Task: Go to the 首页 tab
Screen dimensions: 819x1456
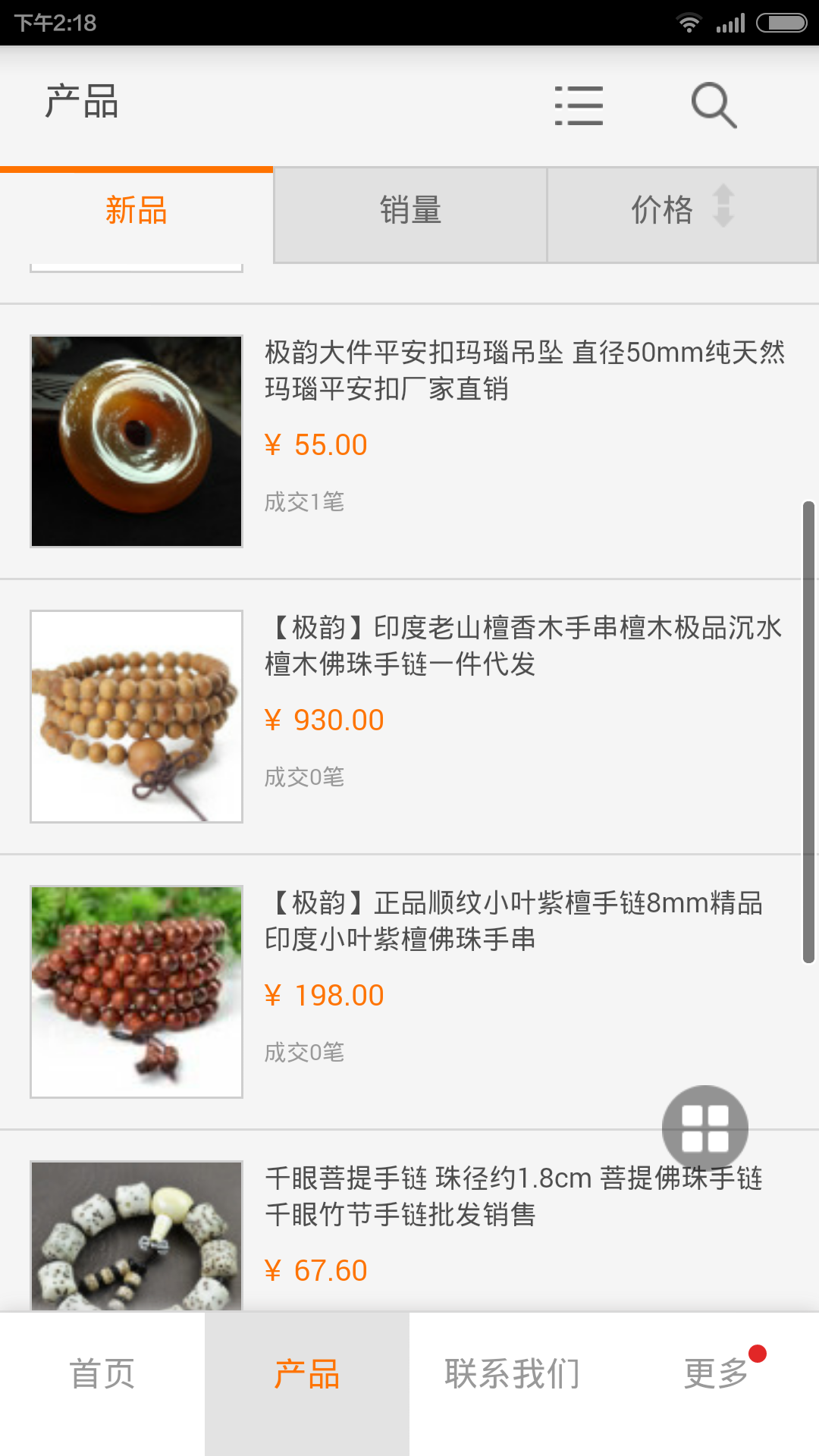Action: click(102, 1374)
